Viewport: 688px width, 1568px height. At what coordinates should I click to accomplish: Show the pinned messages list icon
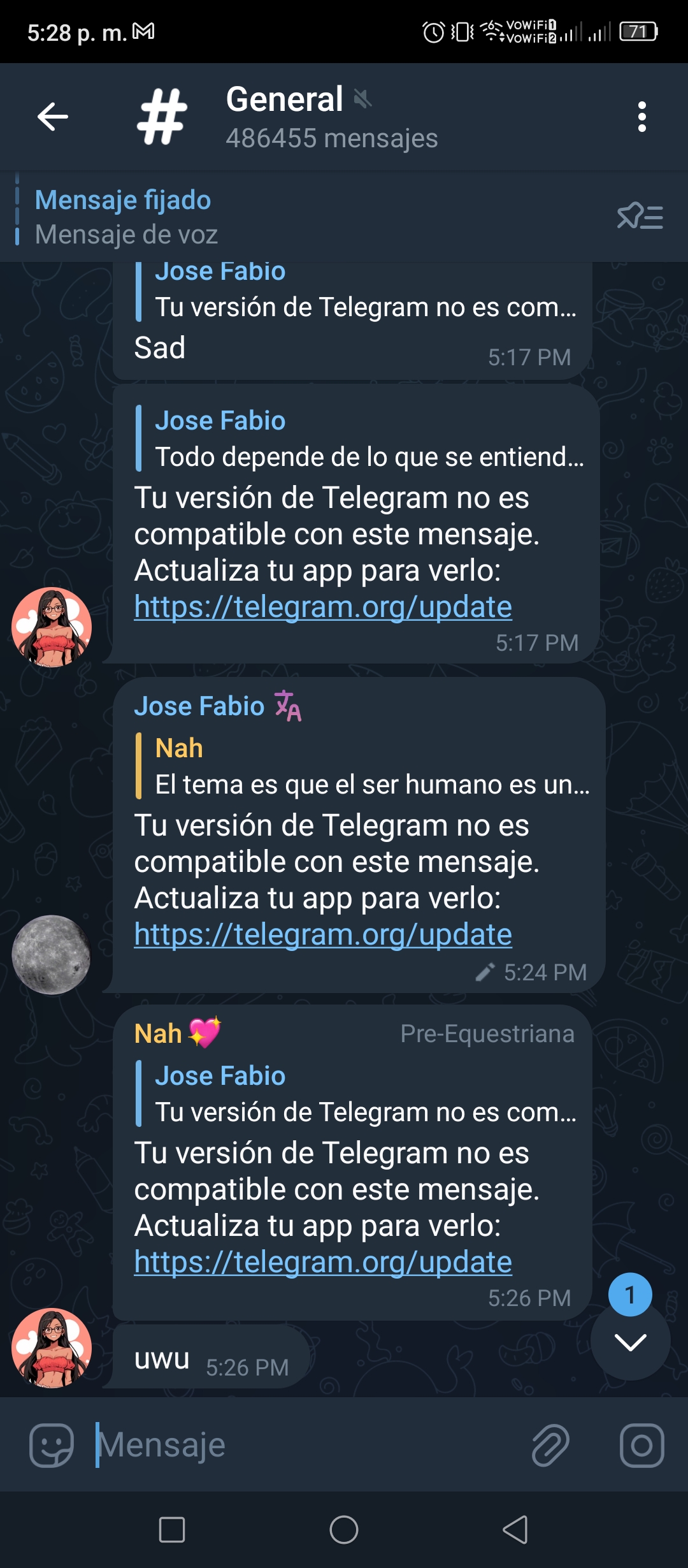coord(640,217)
